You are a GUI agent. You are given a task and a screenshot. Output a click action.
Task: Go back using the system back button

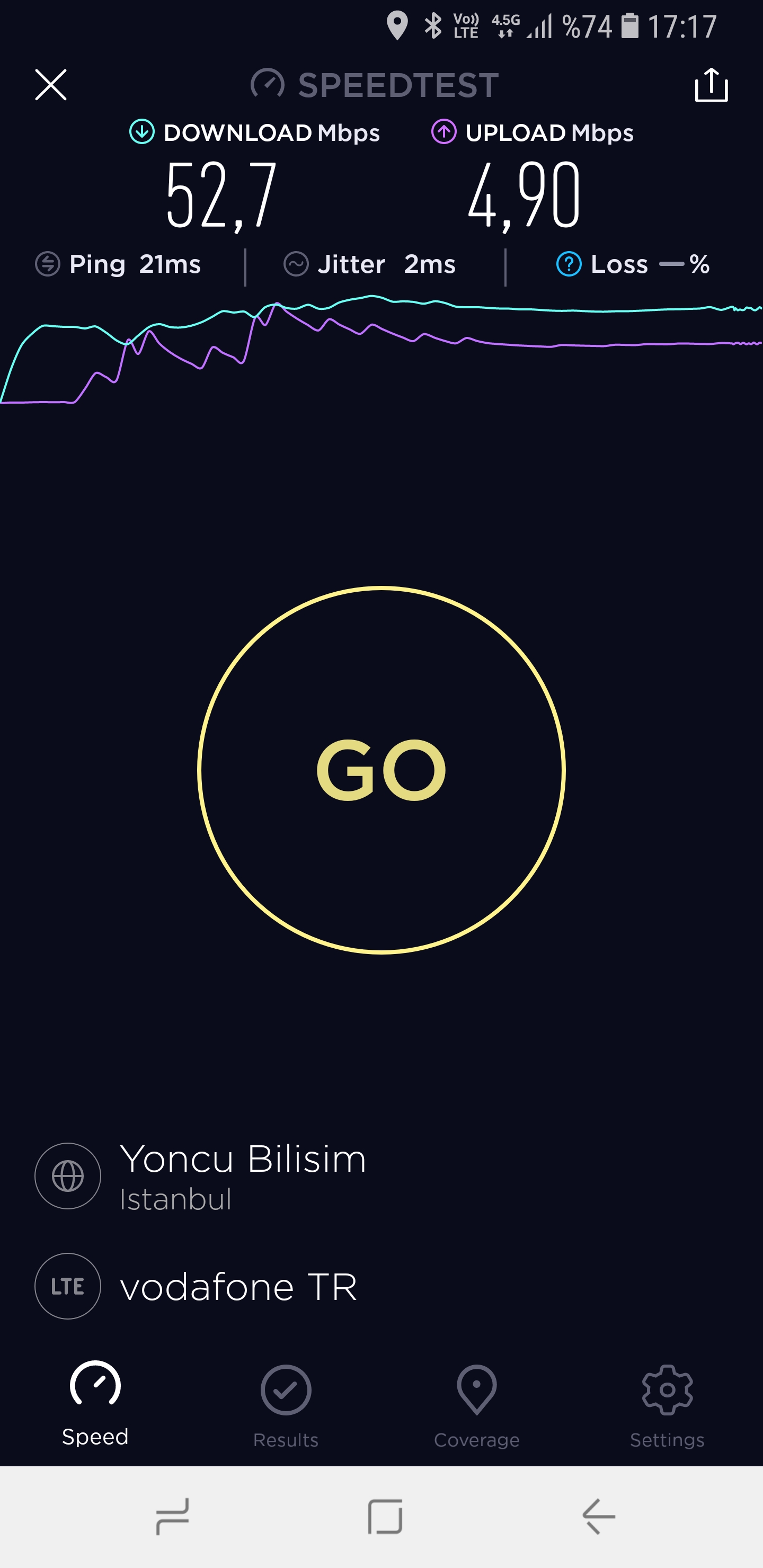(x=599, y=1516)
